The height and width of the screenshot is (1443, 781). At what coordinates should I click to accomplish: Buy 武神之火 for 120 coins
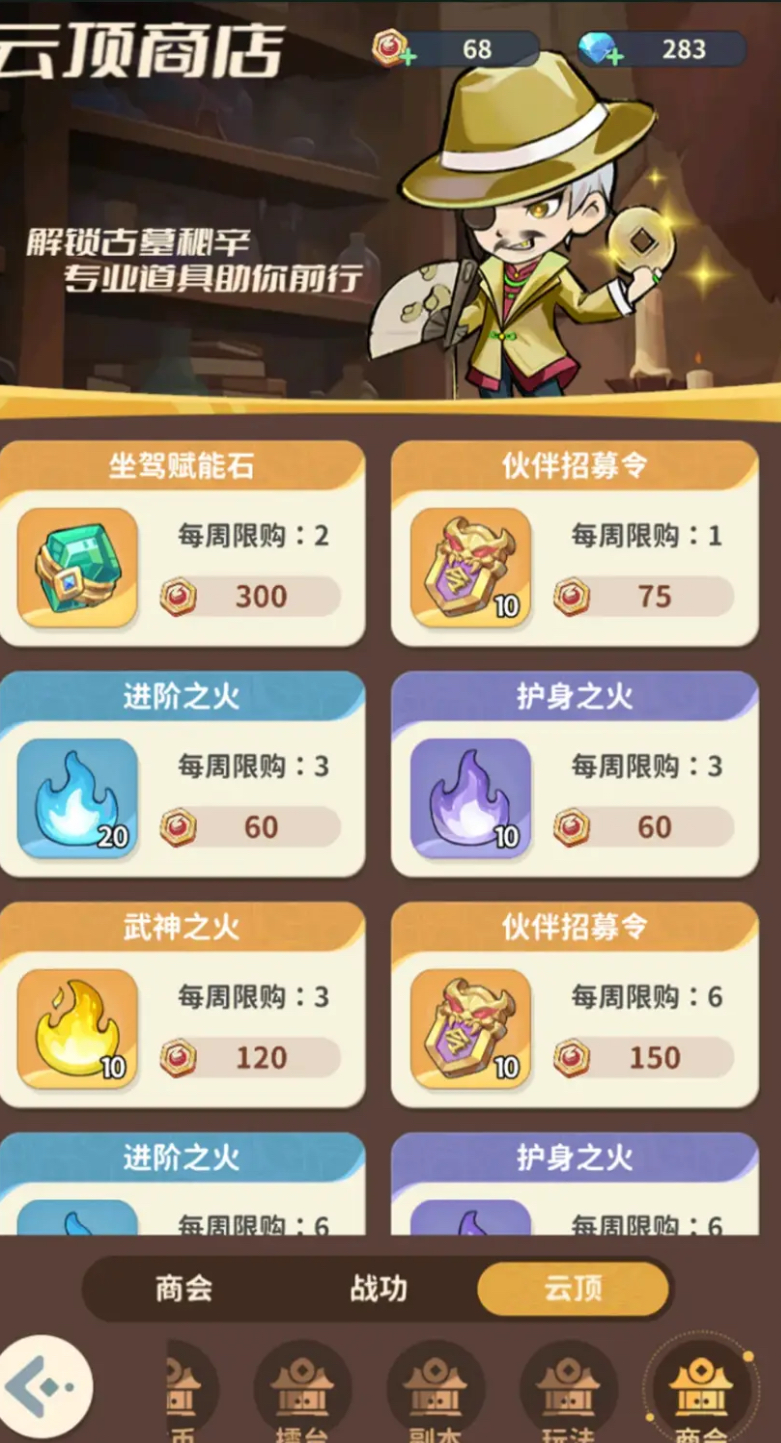click(250, 1058)
